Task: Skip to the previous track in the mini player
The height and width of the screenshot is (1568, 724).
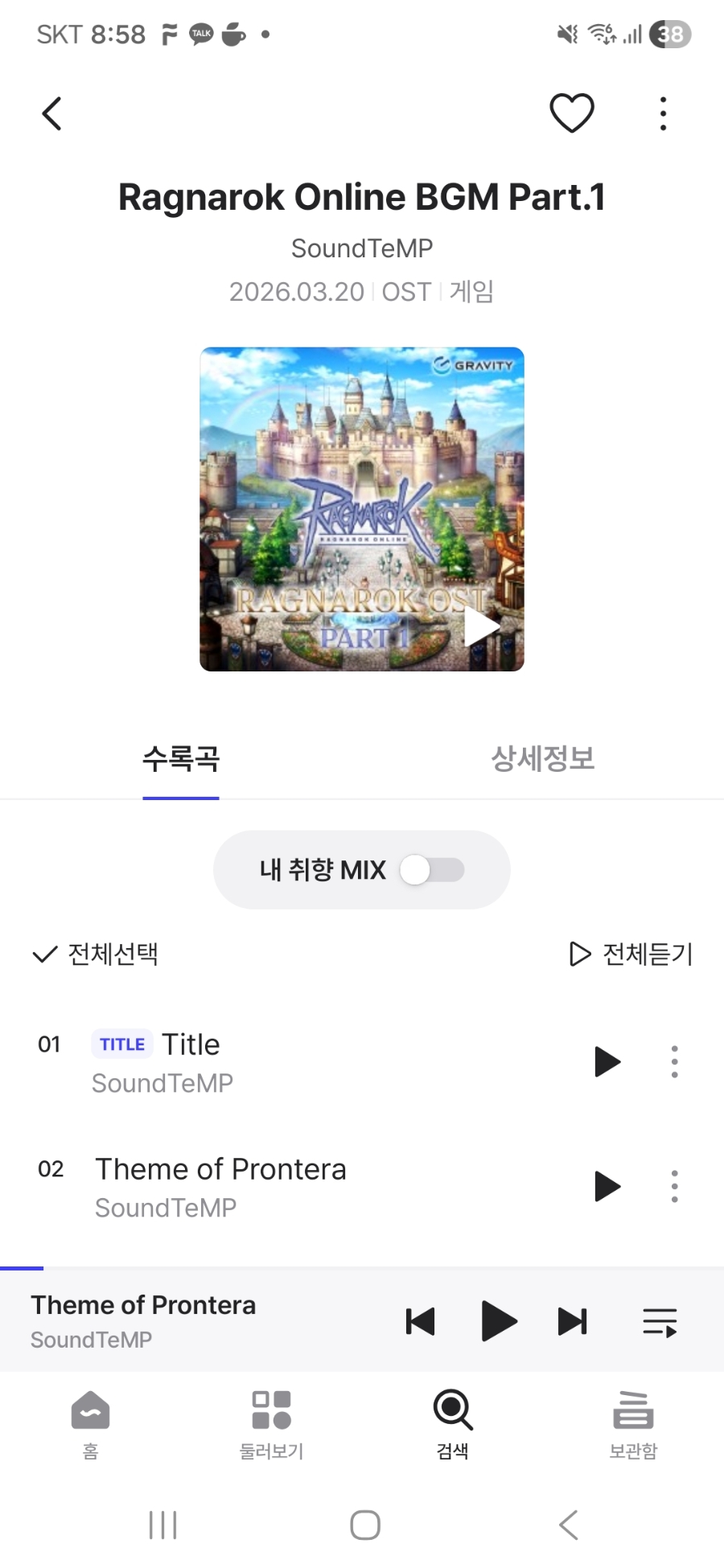Action: 421,1321
